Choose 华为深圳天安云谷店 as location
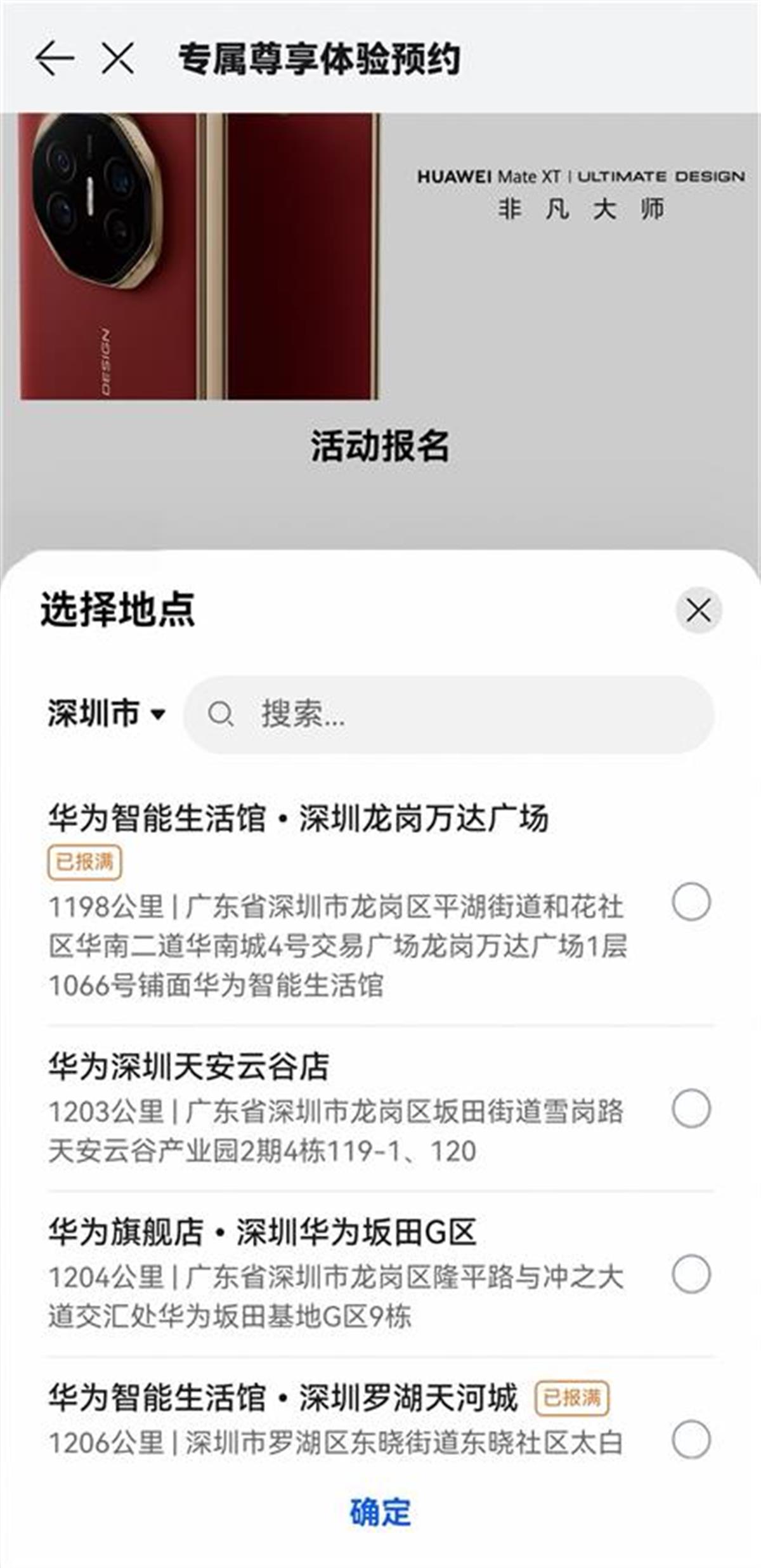Viewport: 761px width, 1568px height. coord(691,1109)
